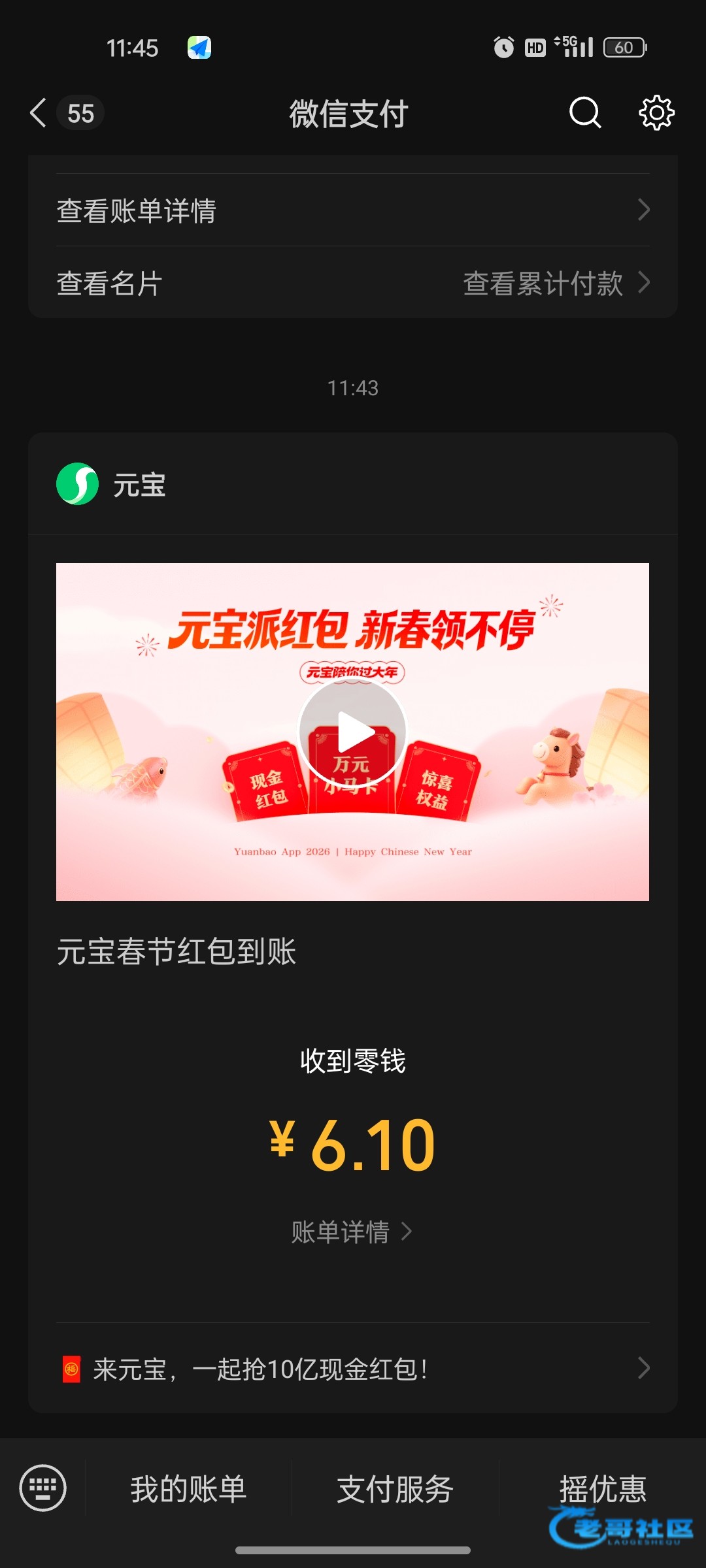706x1568 pixels.
Task: Go back to the chat list
Action: coord(39,113)
